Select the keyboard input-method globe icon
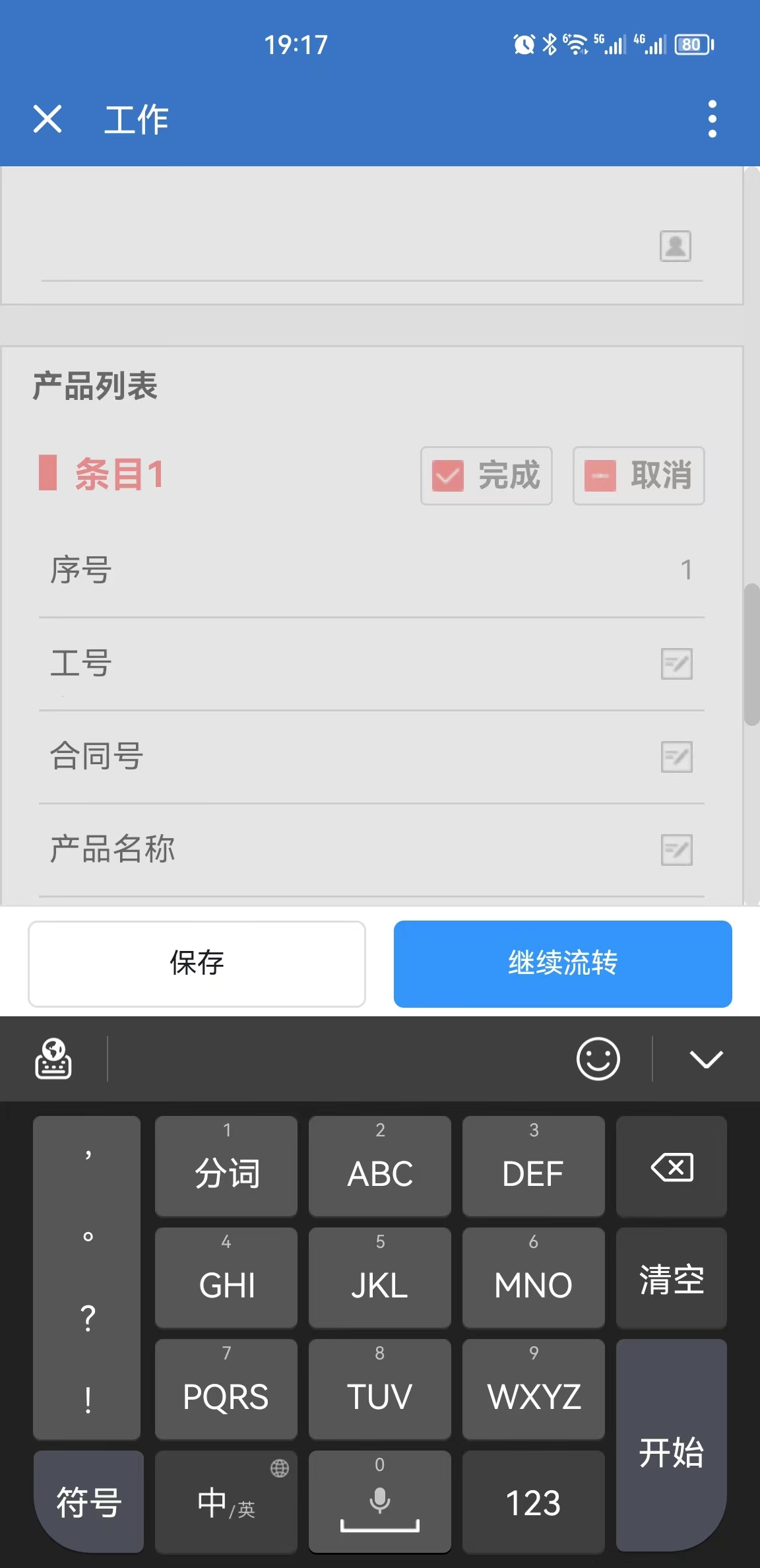760x1568 pixels. [54, 1059]
